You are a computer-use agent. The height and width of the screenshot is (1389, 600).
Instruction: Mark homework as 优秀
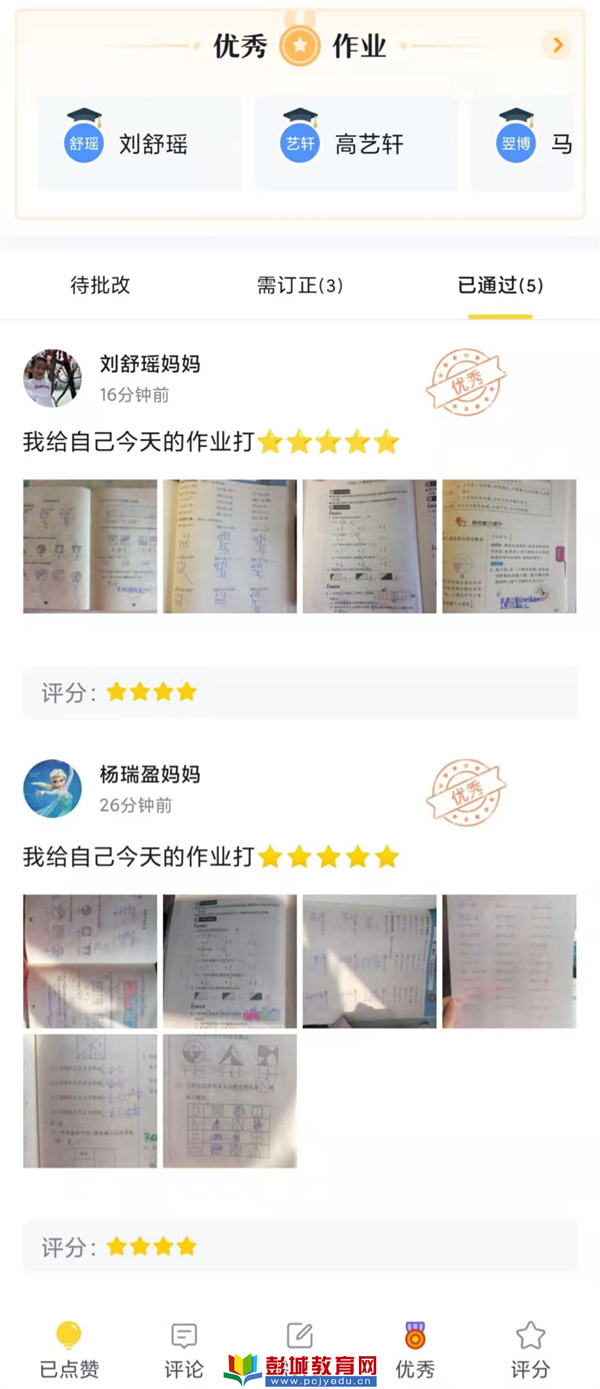415,1348
